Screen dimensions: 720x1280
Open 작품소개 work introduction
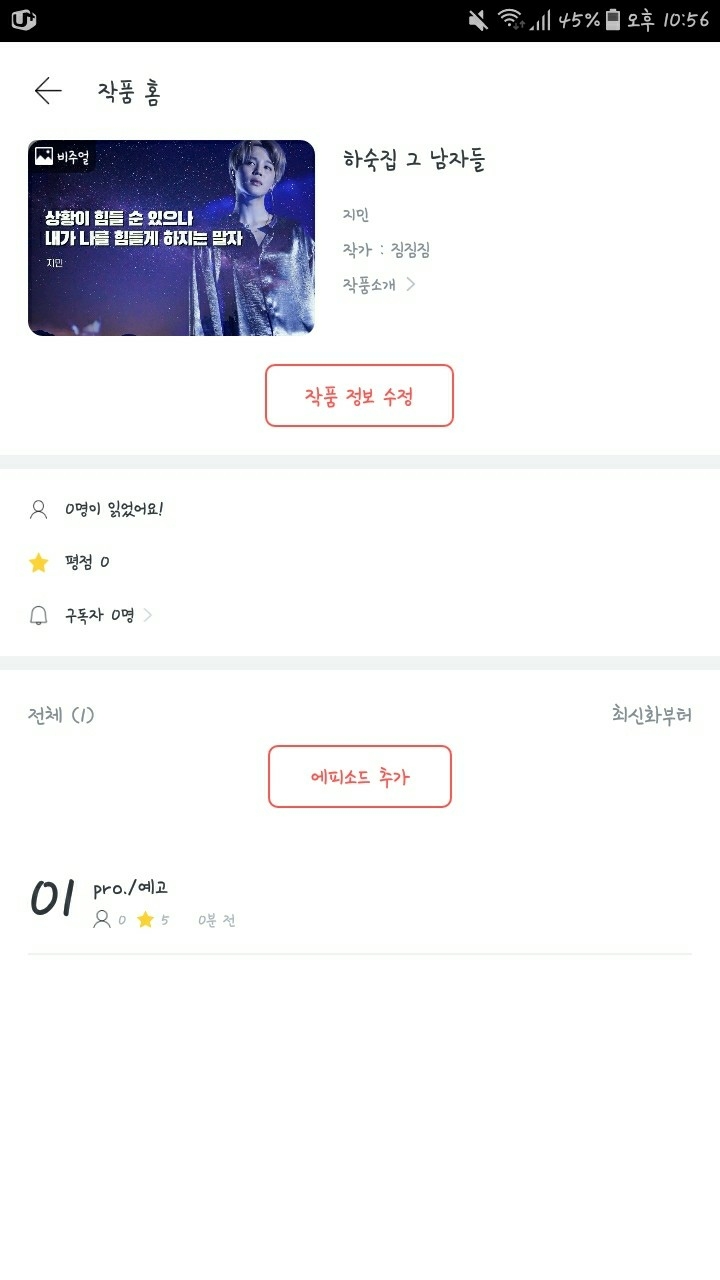(378, 284)
